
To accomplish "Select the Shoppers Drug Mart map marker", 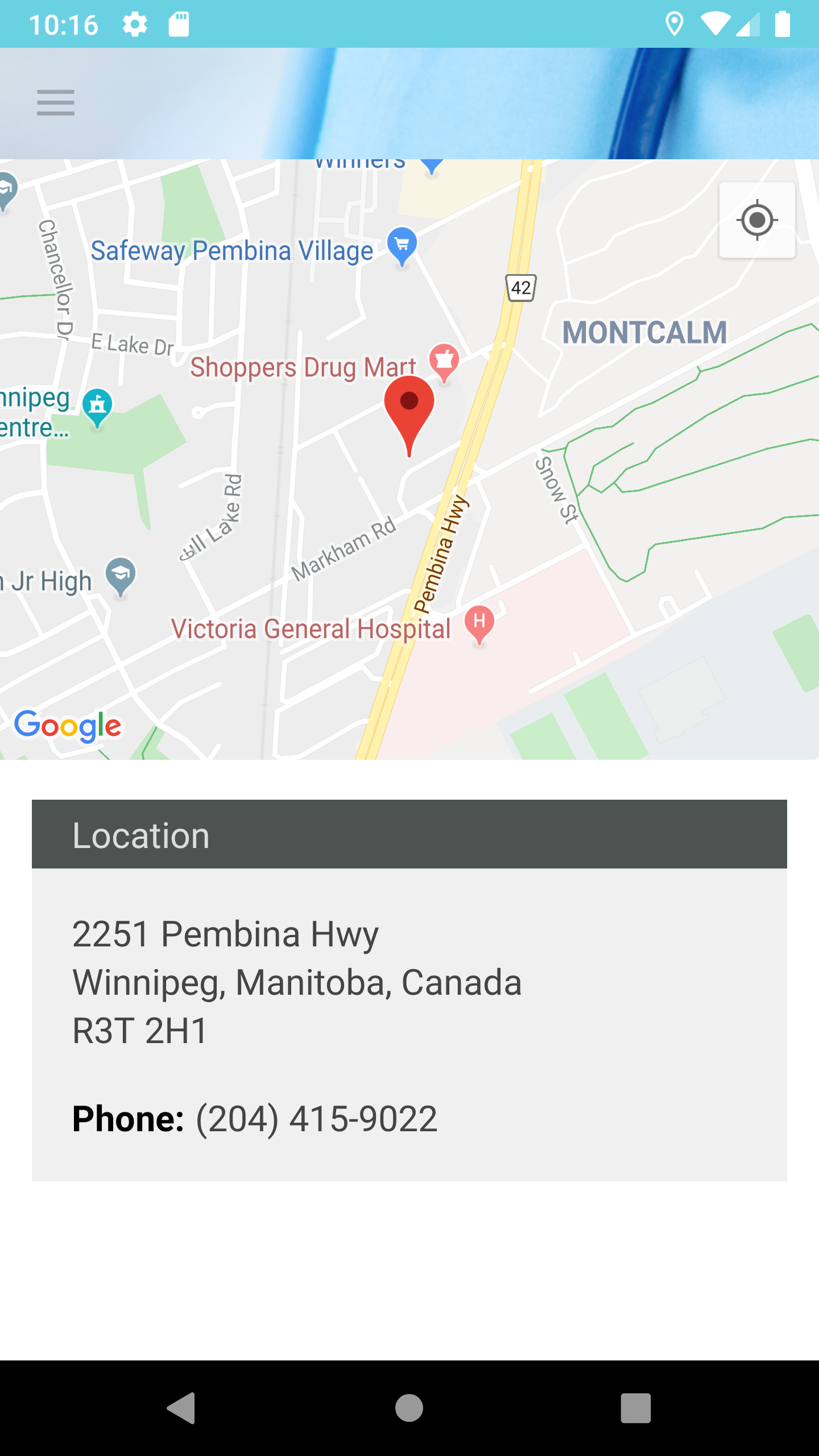I will (444, 361).
